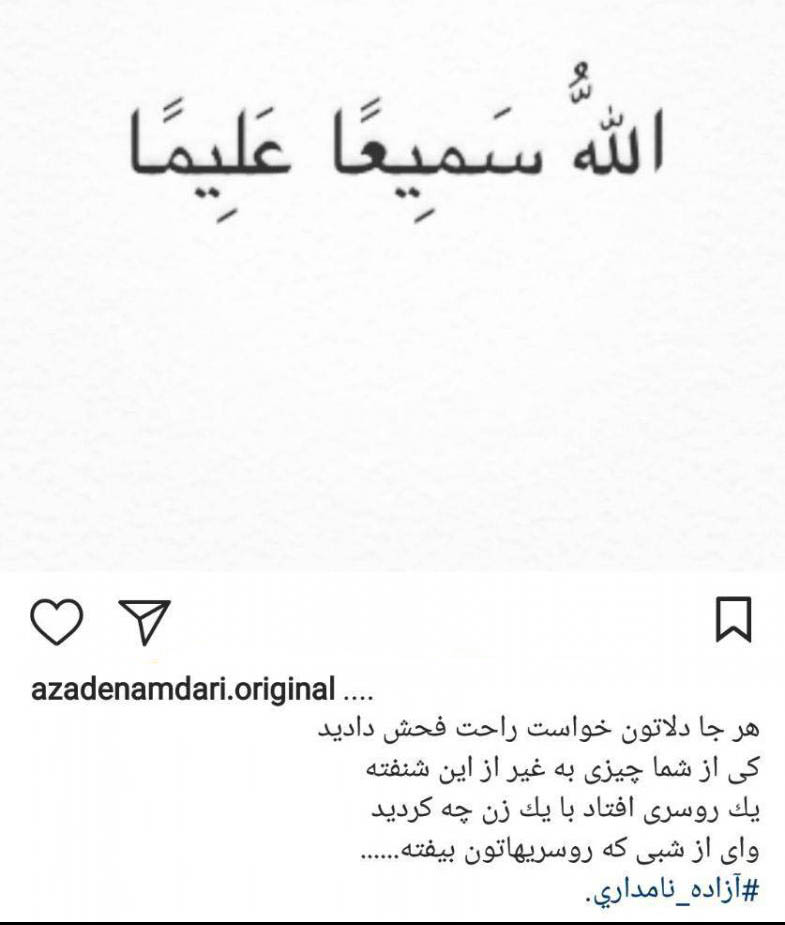Image resolution: width=785 pixels, height=925 pixels.
Task: Like the azadenamdari.original post
Action: (x=56, y=620)
